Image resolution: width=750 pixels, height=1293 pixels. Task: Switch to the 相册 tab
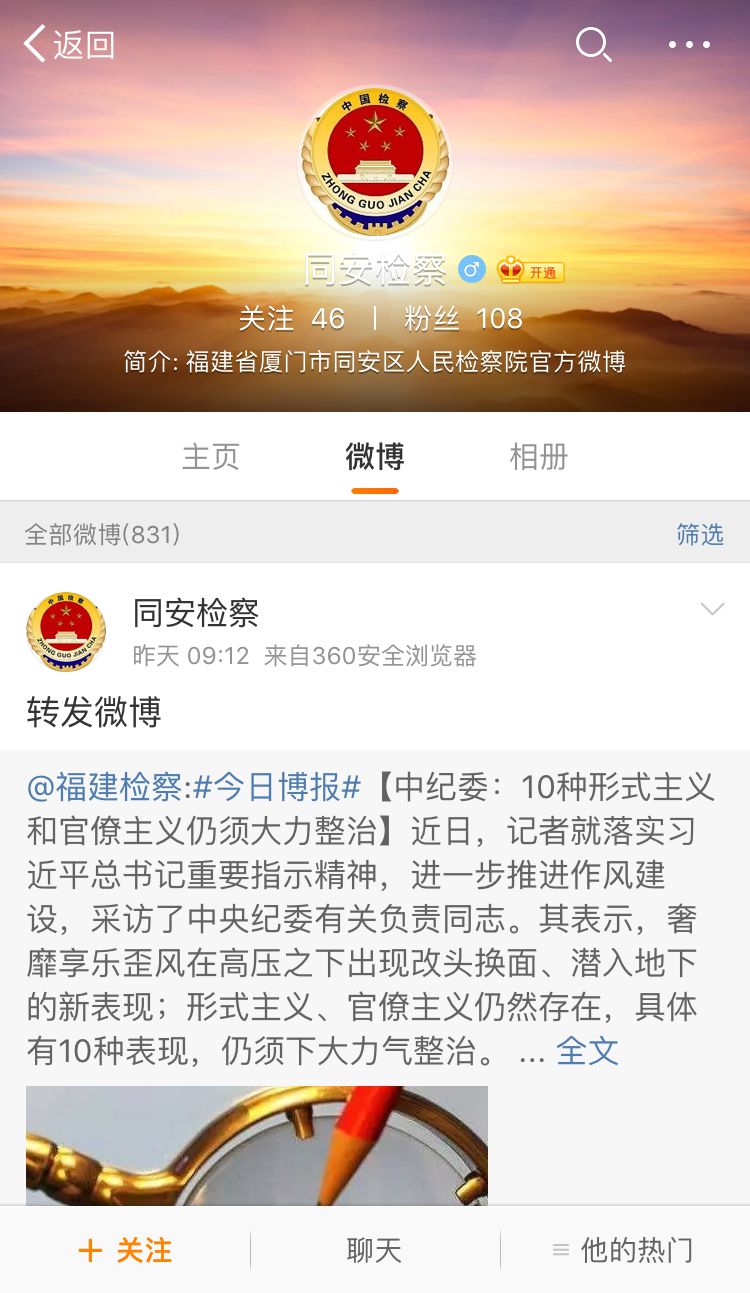tap(539, 457)
